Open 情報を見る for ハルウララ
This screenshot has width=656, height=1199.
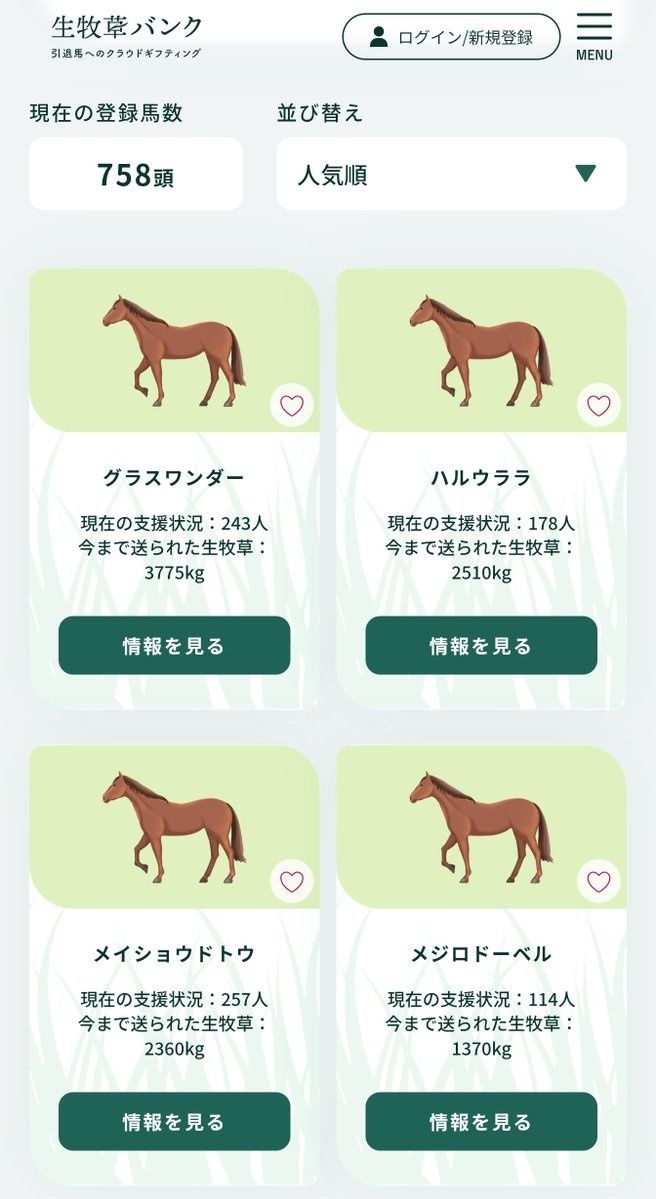[x=481, y=646]
